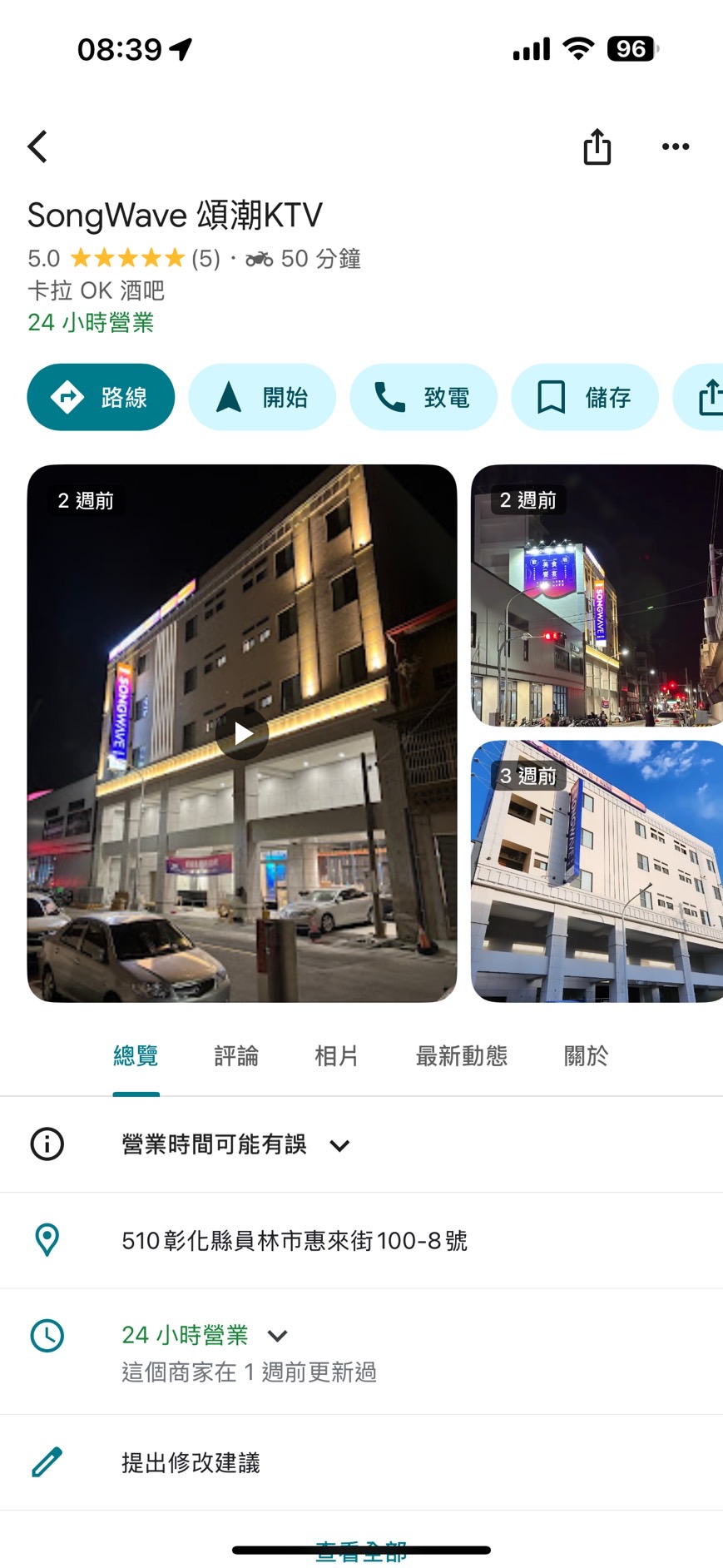Expand the 營業時間可能有誤 notice
This screenshot has width=723, height=1568.
coord(361,1144)
